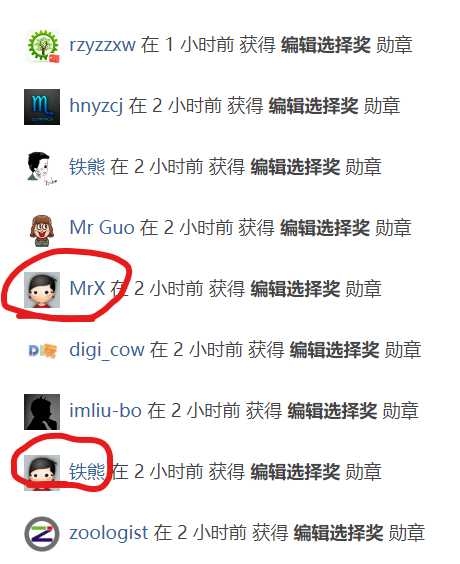The height and width of the screenshot is (564, 460).
Task: Tap the avatar next to MrX
Action: [x=42, y=290]
